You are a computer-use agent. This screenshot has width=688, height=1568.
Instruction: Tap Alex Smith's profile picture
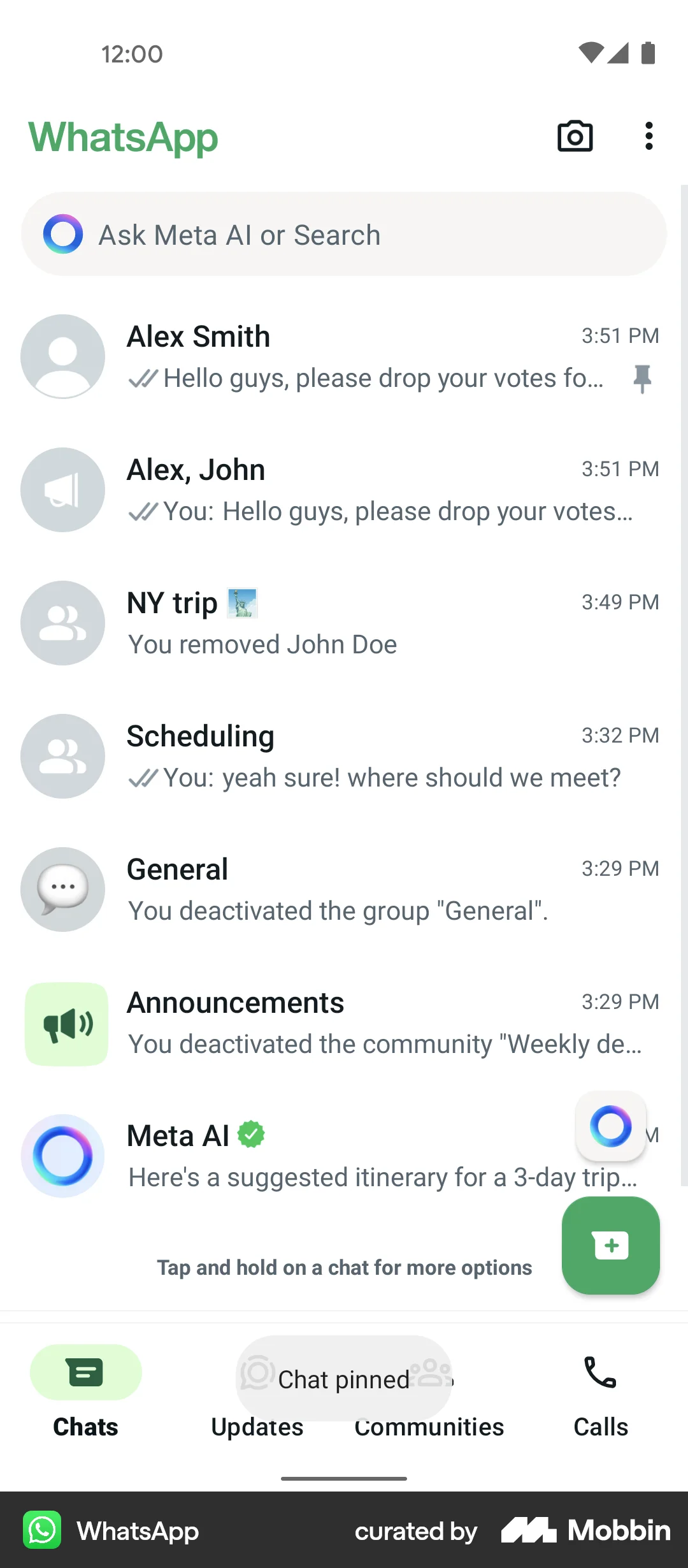pyautogui.click(x=62, y=356)
